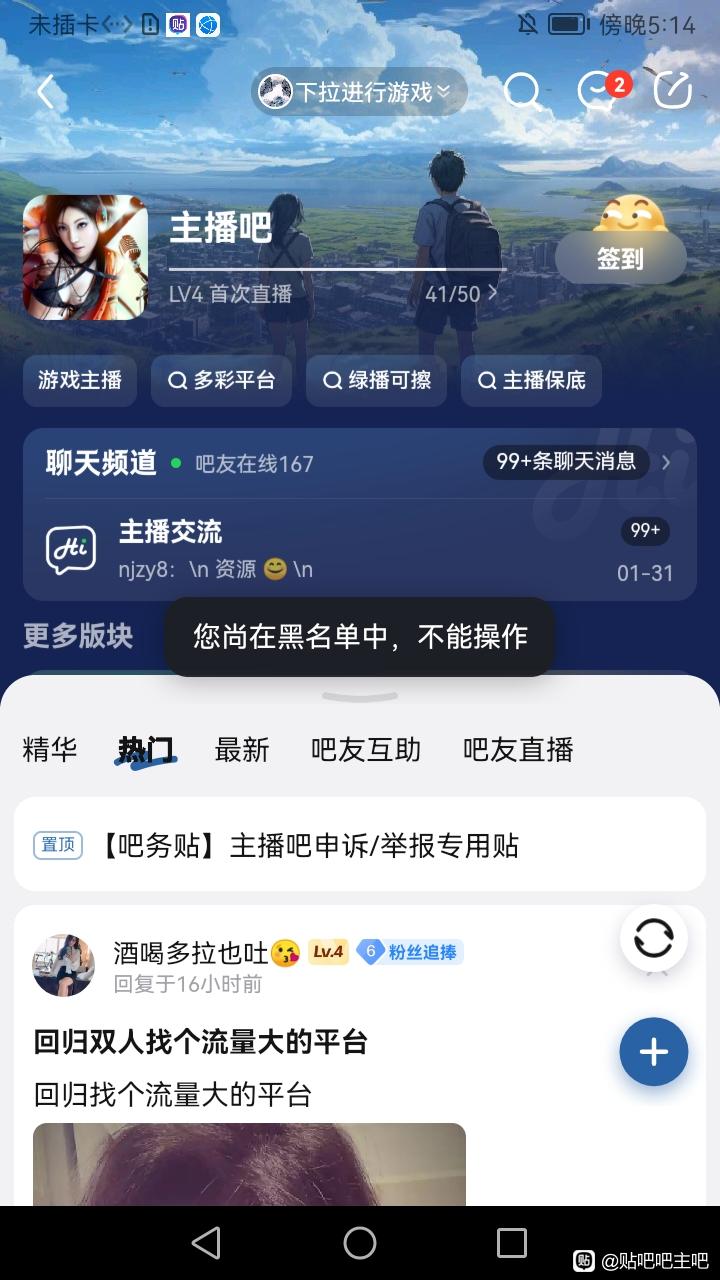720x1280 pixels.
Task: Select the 游戏主播 chip
Action: coord(80,381)
